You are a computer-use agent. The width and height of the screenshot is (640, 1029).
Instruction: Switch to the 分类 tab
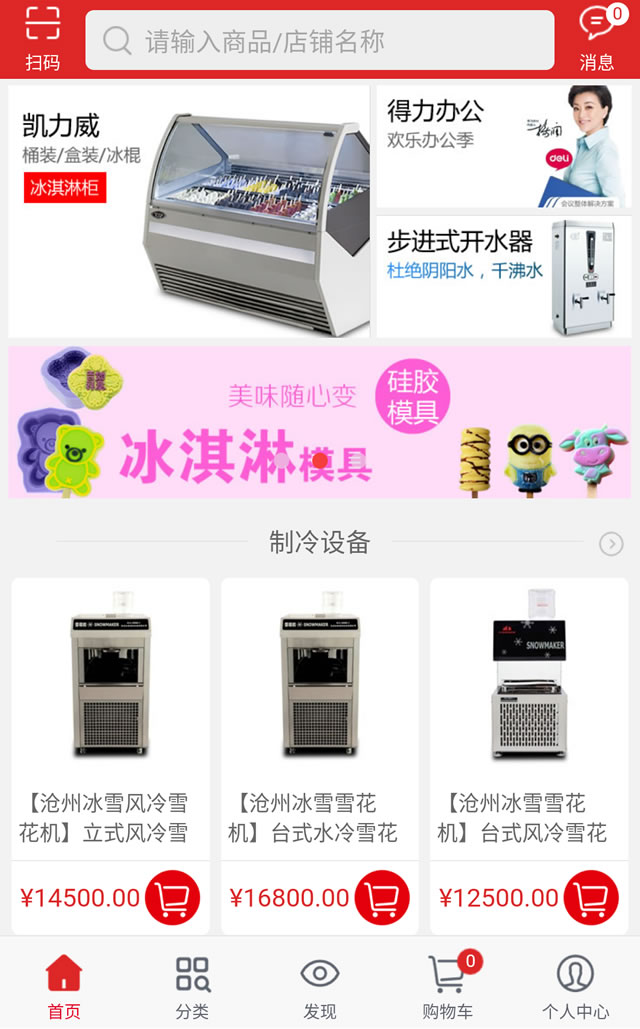click(x=192, y=985)
